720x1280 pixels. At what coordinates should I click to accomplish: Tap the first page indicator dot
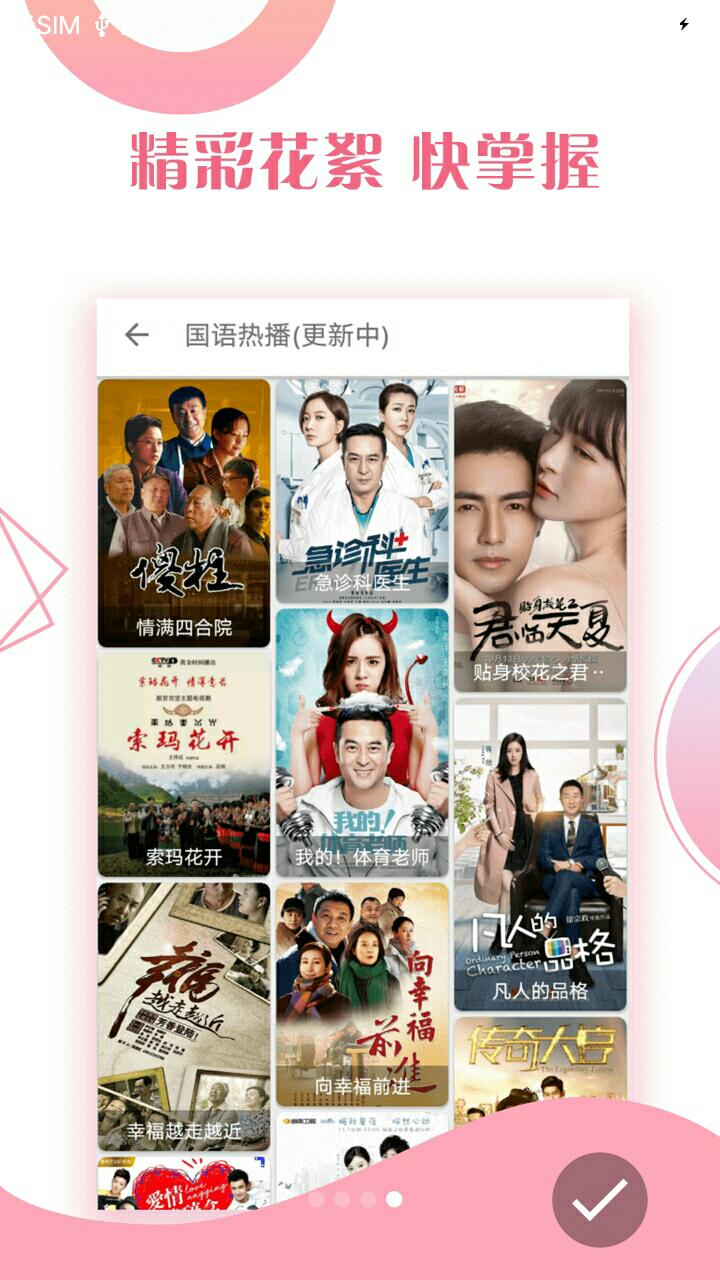click(x=316, y=1199)
